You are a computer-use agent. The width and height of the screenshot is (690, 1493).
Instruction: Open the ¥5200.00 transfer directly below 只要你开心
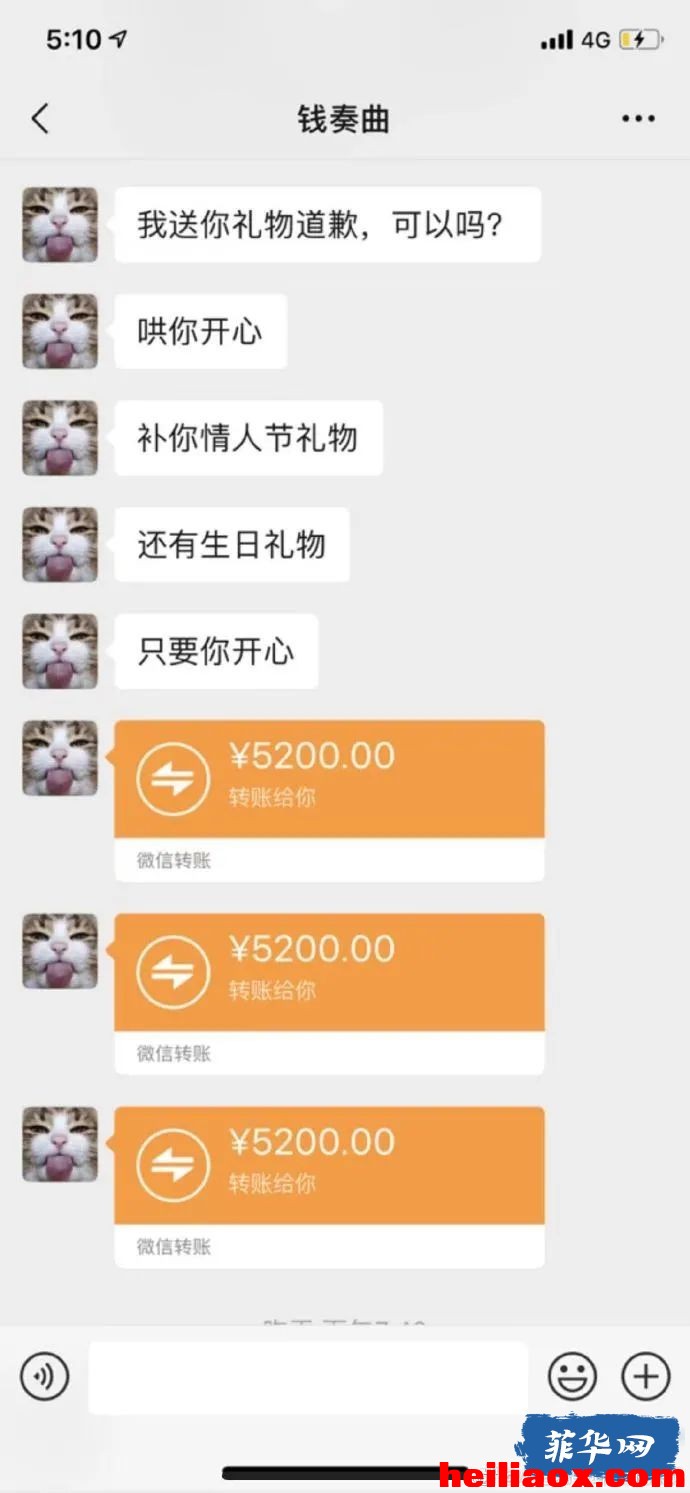(329, 801)
